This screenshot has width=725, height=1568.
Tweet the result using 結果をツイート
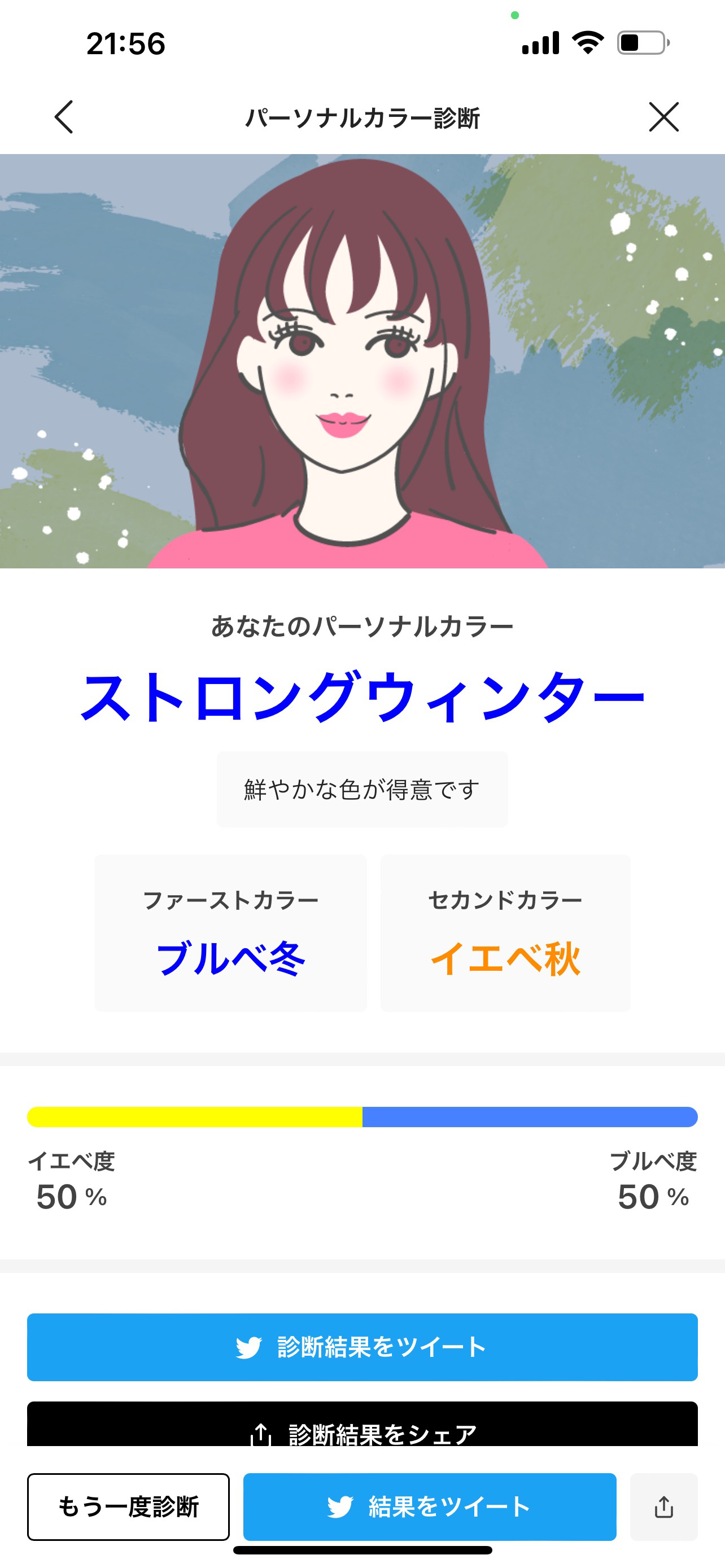coord(429,1506)
